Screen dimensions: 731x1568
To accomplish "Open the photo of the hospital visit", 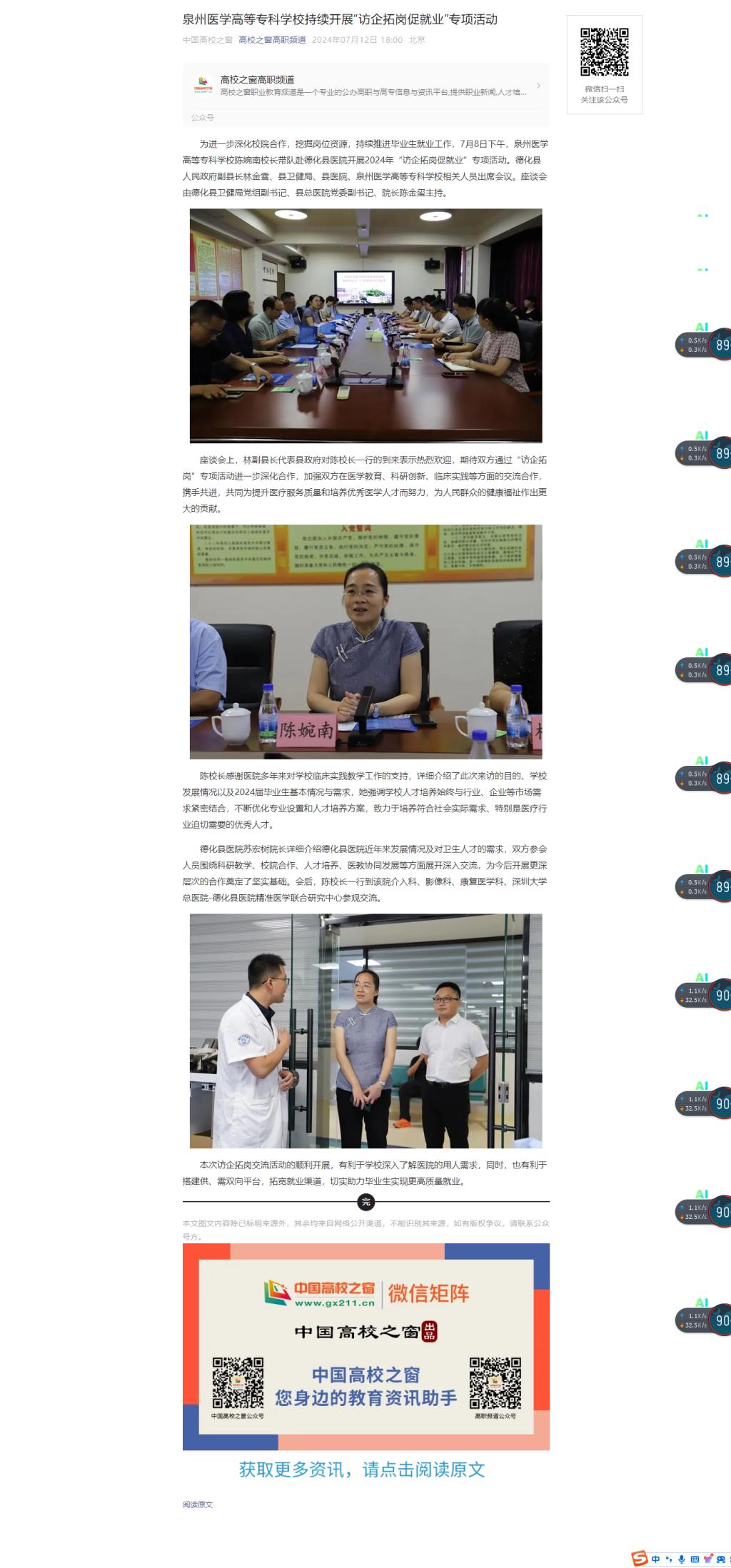I will (365, 1031).
